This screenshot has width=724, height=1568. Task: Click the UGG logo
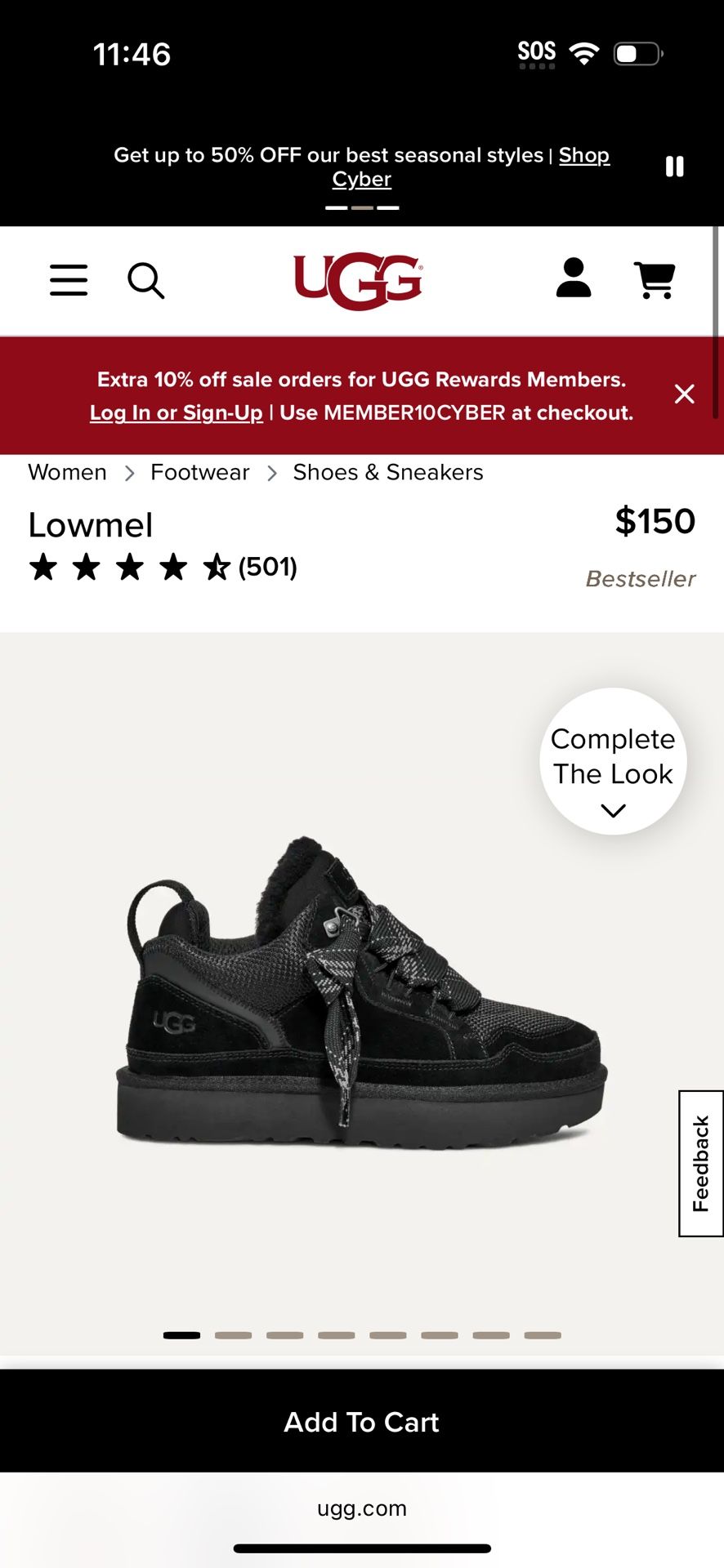click(358, 278)
